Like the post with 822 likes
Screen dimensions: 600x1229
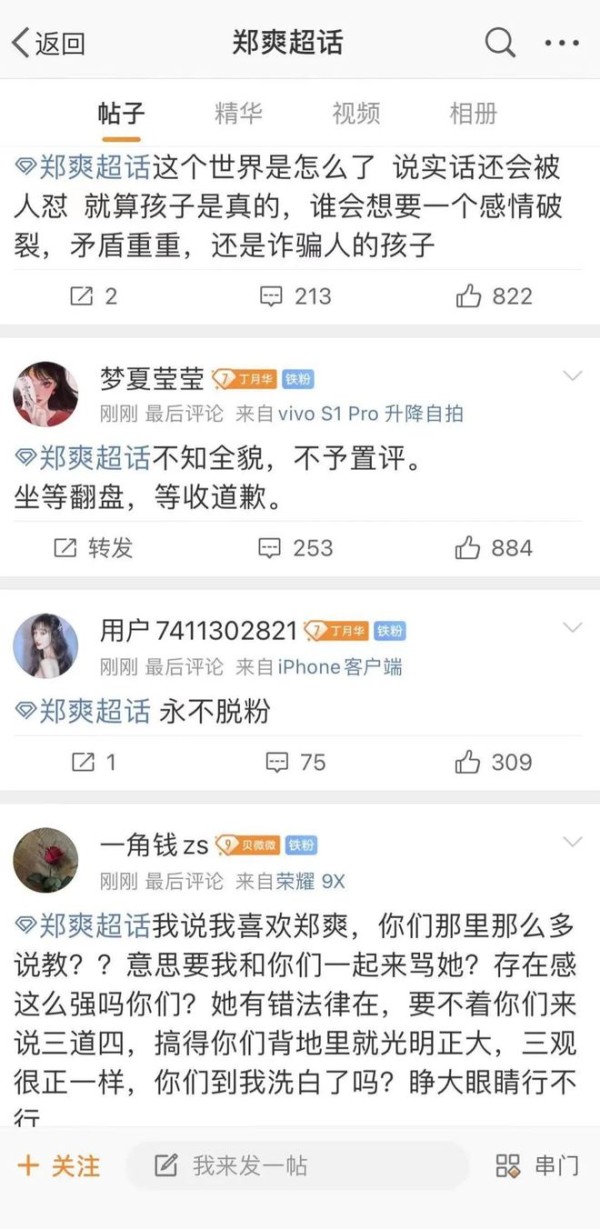coord(494,296)
